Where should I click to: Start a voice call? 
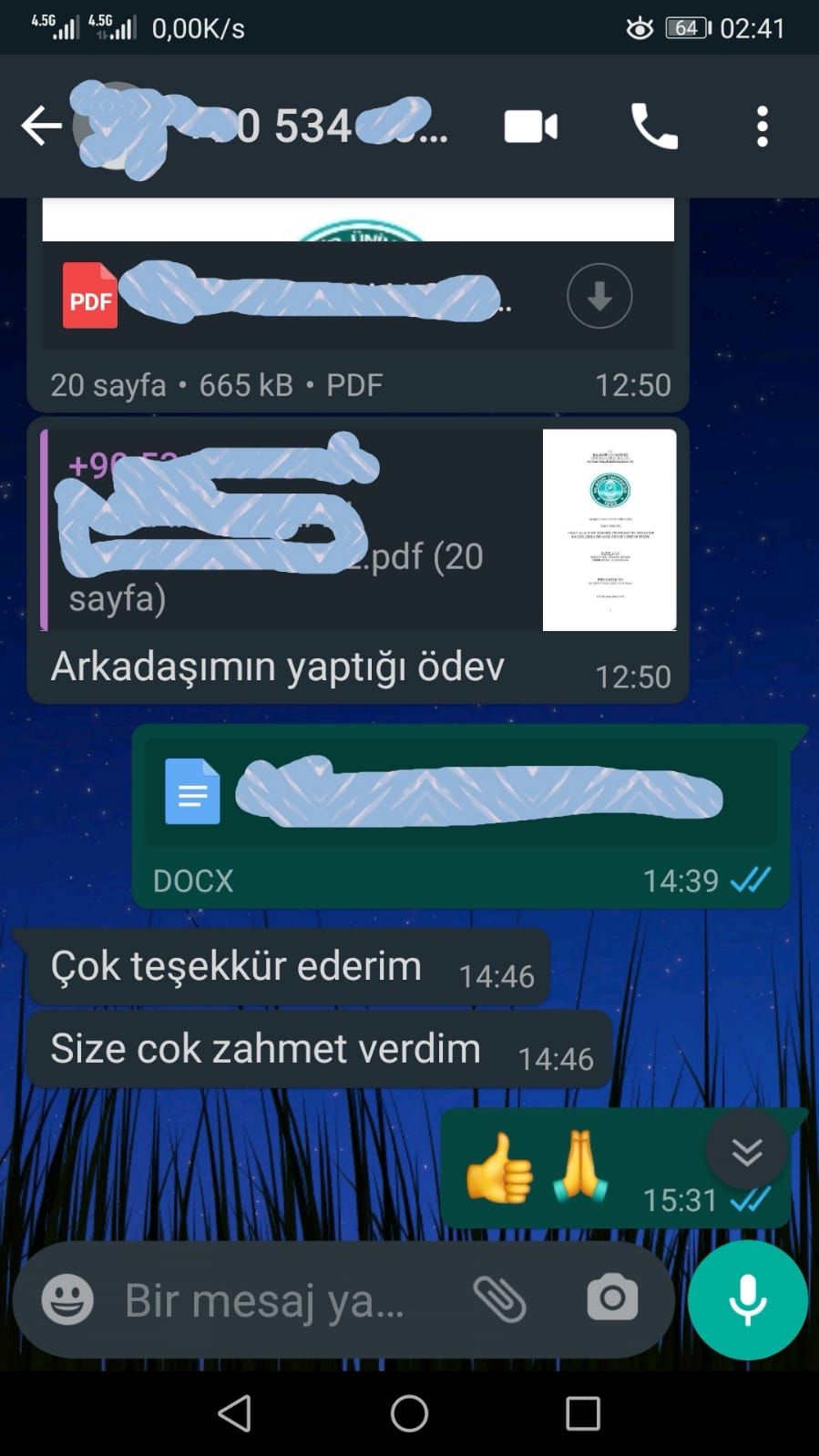(654, 126)
